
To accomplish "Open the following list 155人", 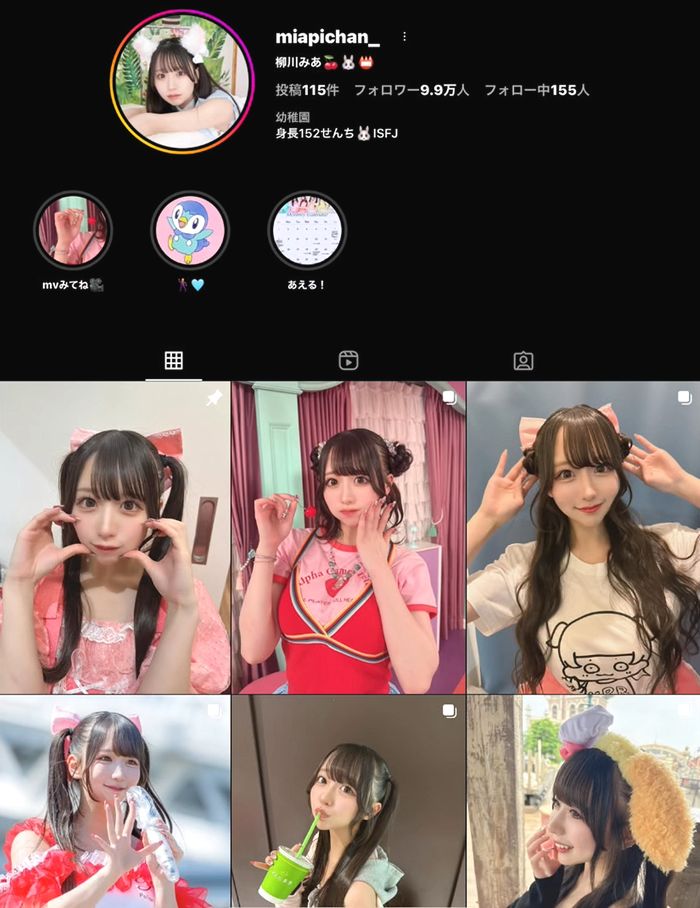I will click(x=536, y=90).
